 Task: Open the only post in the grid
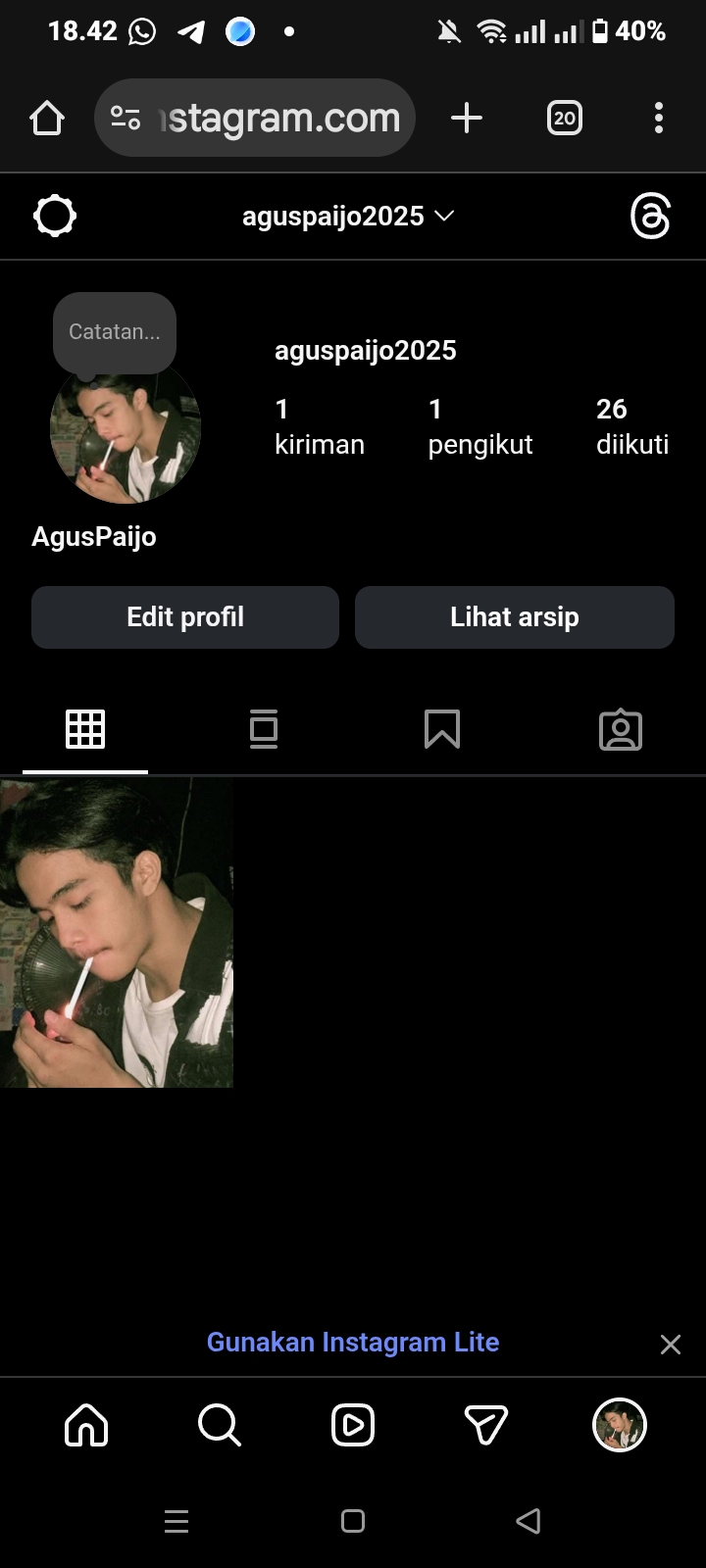coord(117,933)
